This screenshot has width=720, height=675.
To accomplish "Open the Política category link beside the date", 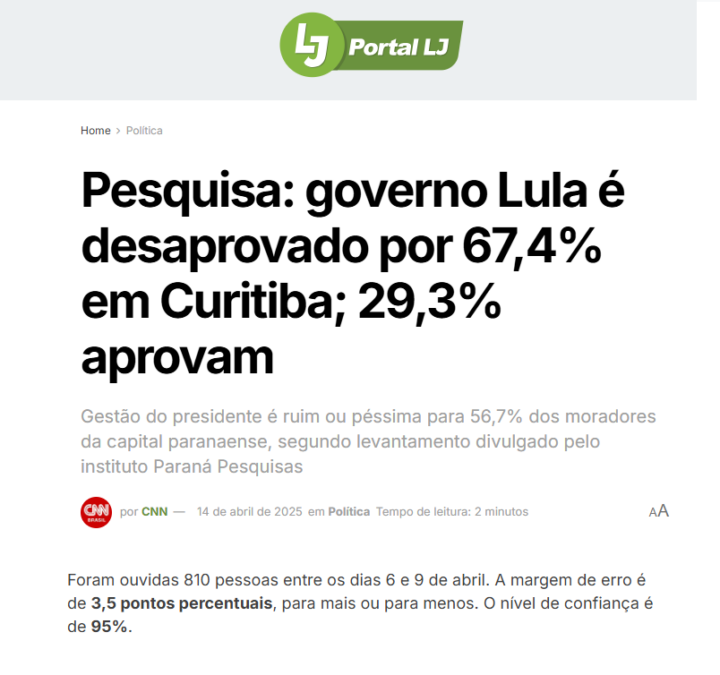I will [x=349, y=511].
